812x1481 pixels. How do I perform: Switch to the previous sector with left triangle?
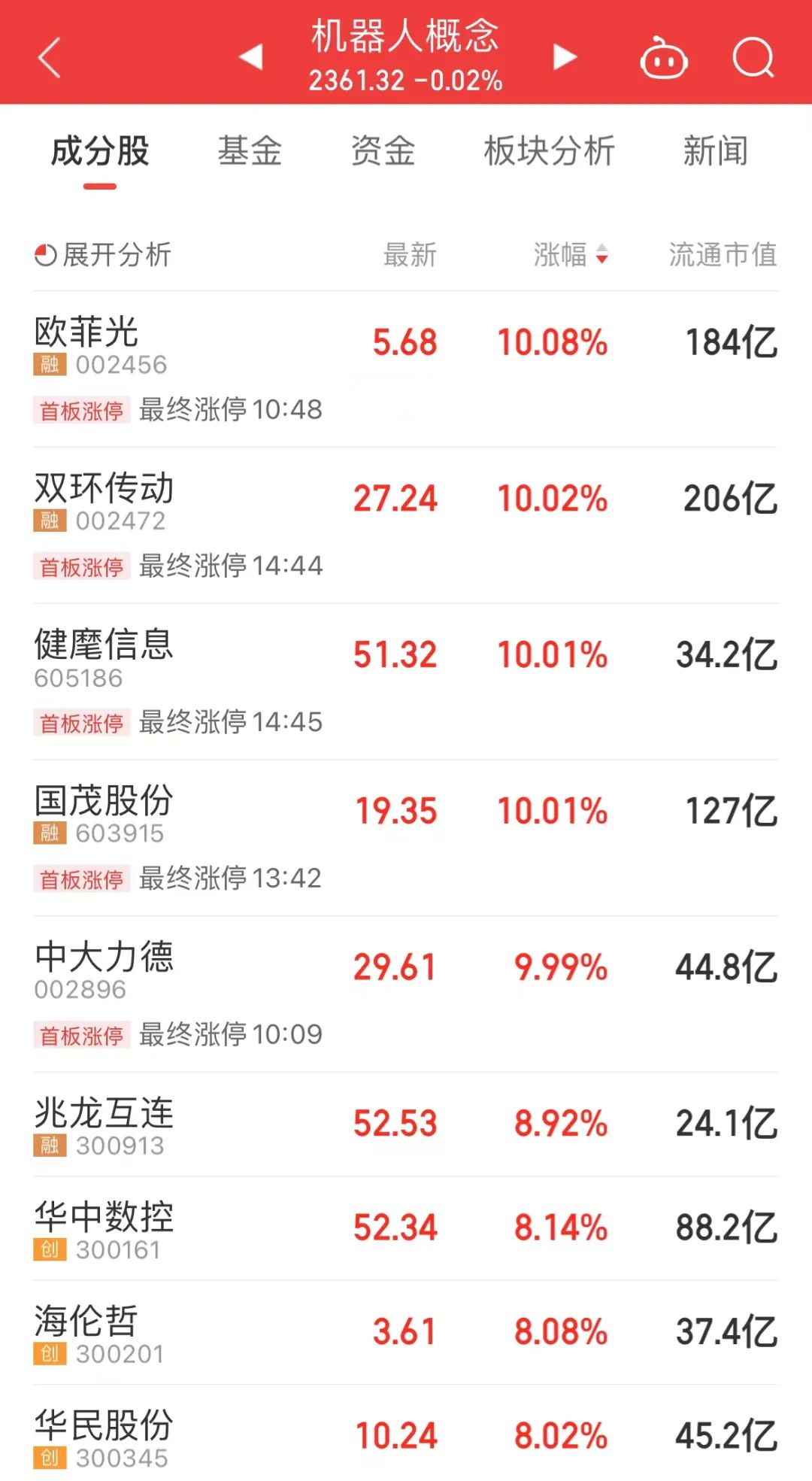[x=251, y=57]
